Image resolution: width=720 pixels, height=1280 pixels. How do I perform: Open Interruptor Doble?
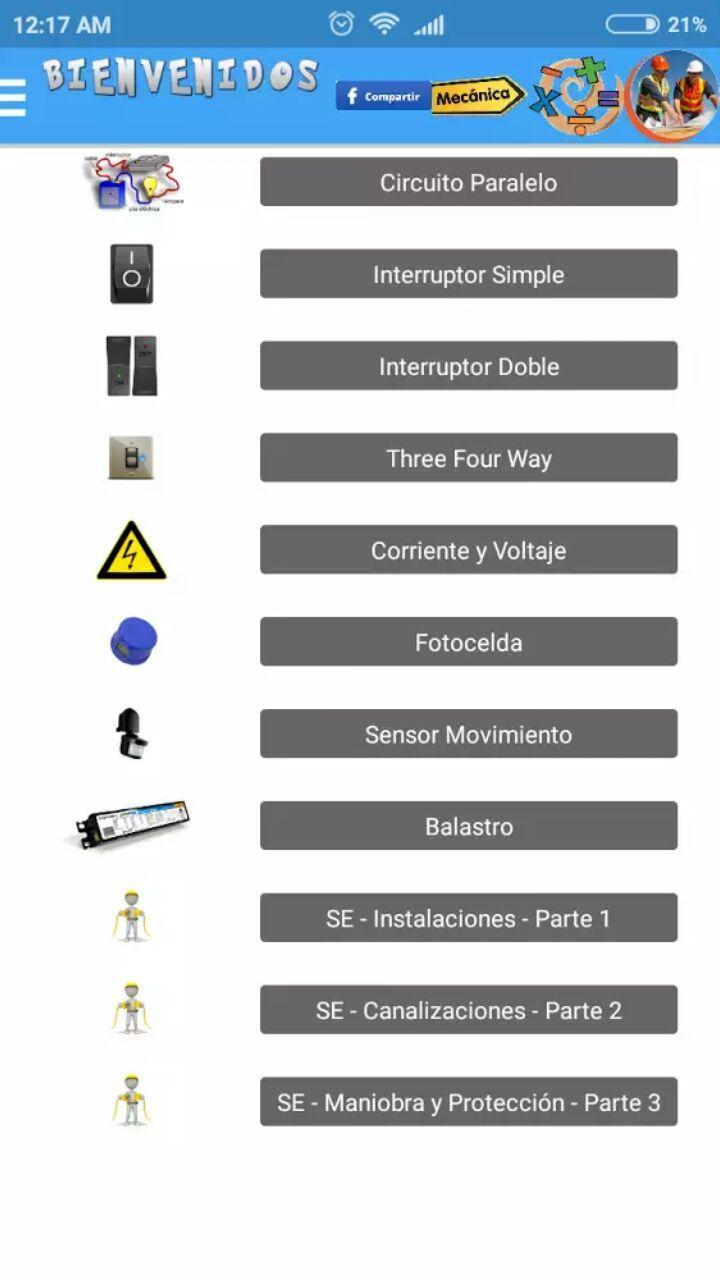[468, 366]
